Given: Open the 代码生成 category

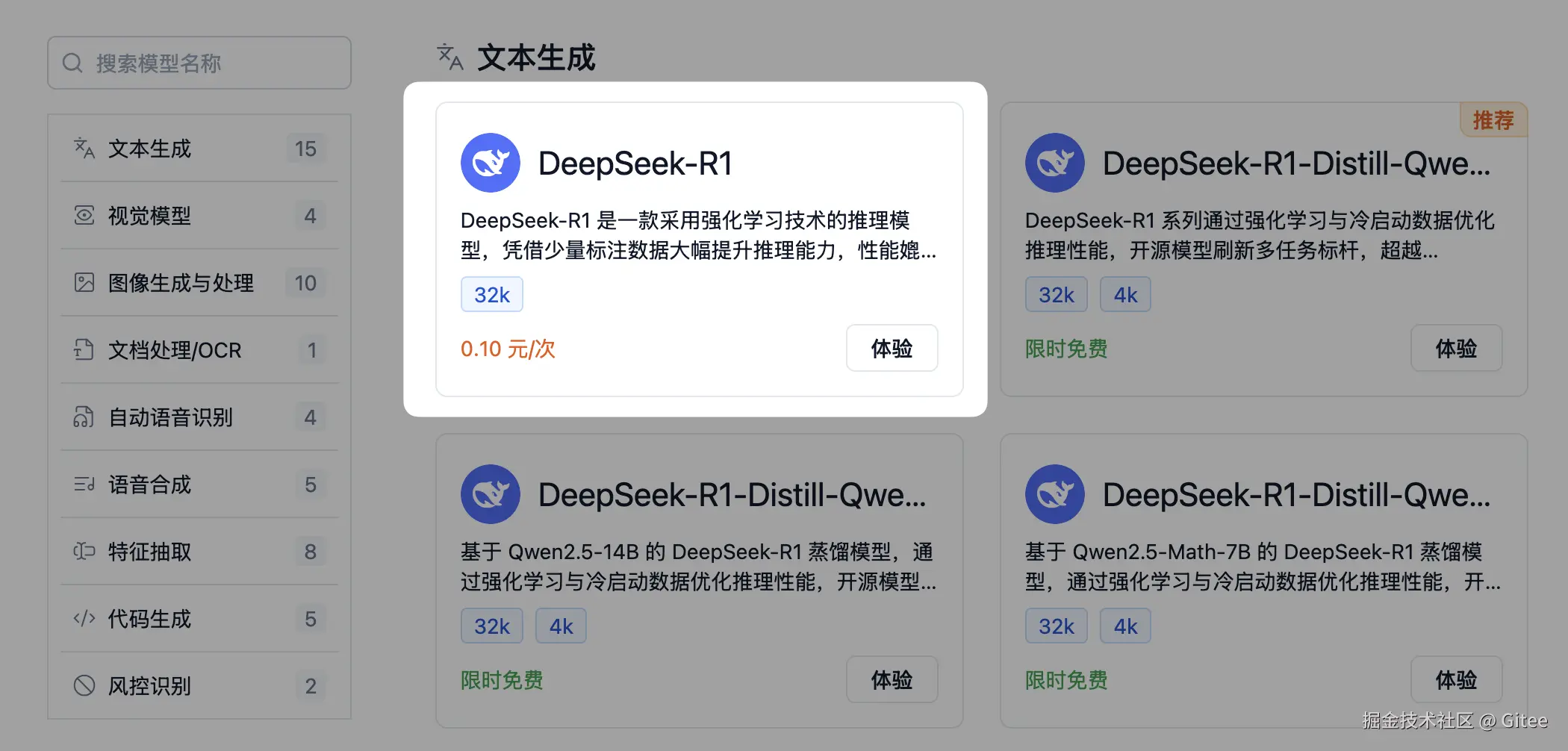Looking at the screenshot, I should tap(199, 619).
